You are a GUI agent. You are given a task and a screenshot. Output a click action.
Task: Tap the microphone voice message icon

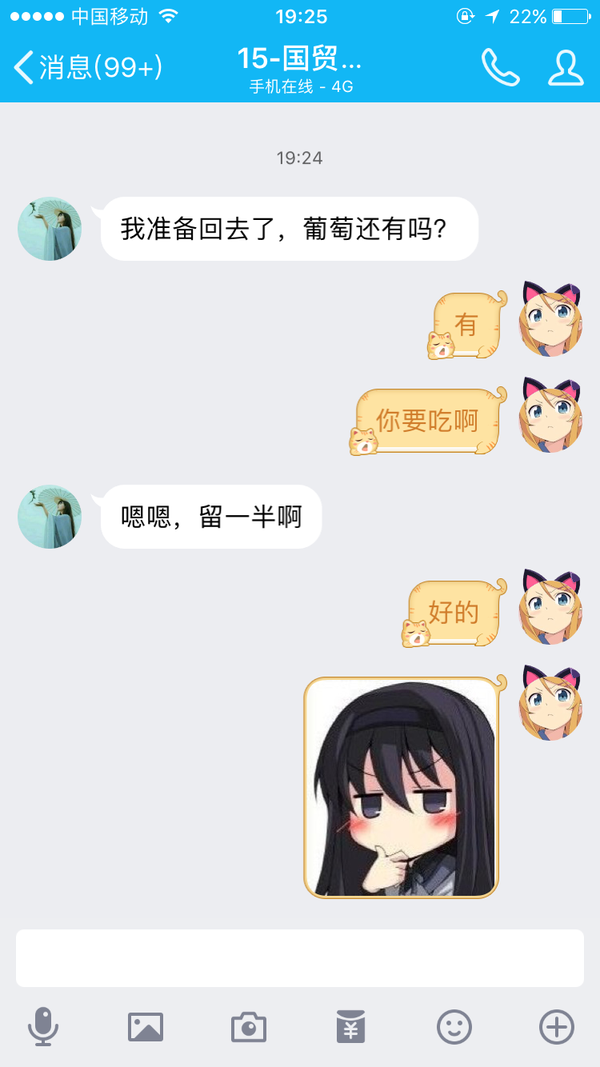(x=43, y=1027)
